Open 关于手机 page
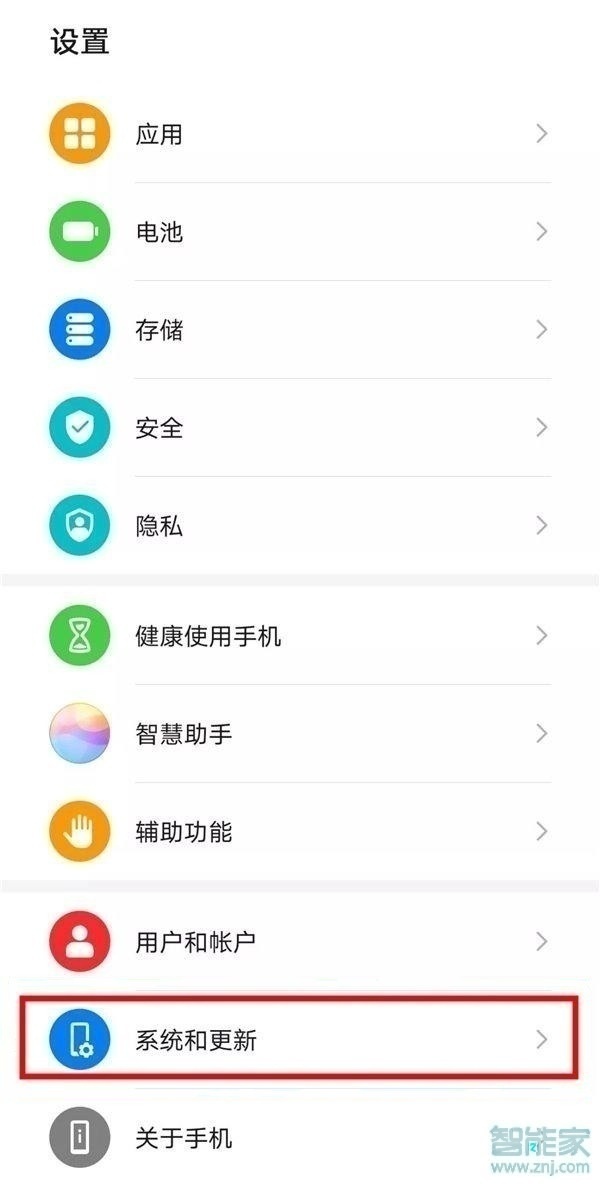600x1186 pixels. (300, 1138)
